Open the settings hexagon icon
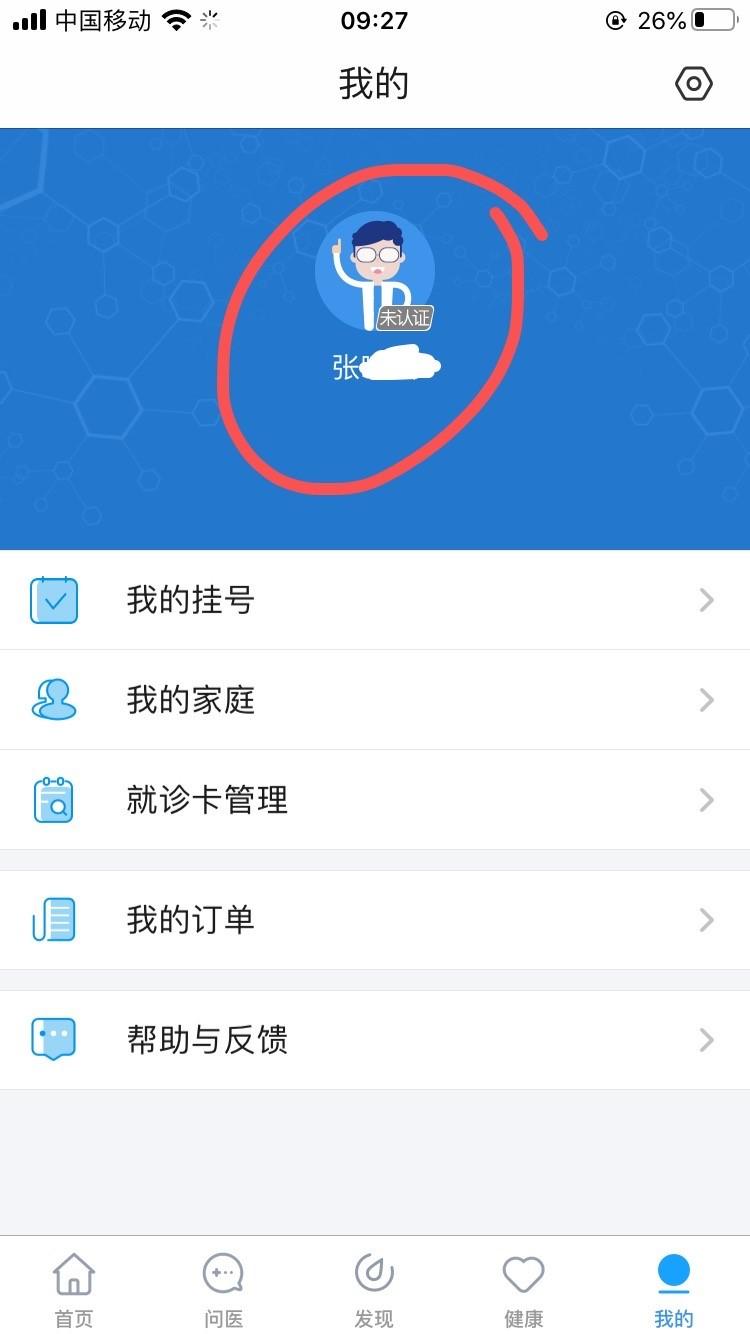Viewport: 750px width, 1334px height. click(x=693, y=84)
